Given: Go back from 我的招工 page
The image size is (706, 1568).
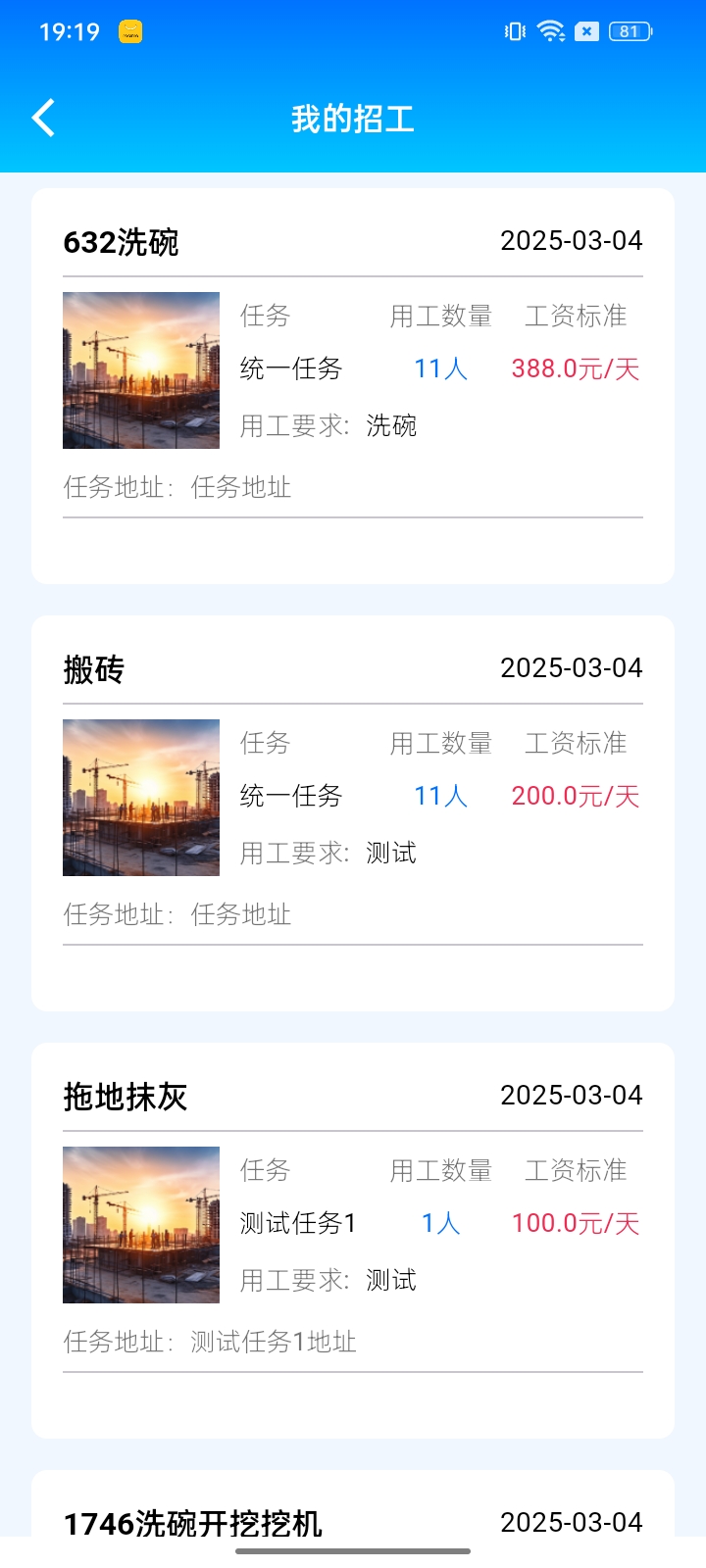Looking at the screenshot, I should [x=43, y=119].
